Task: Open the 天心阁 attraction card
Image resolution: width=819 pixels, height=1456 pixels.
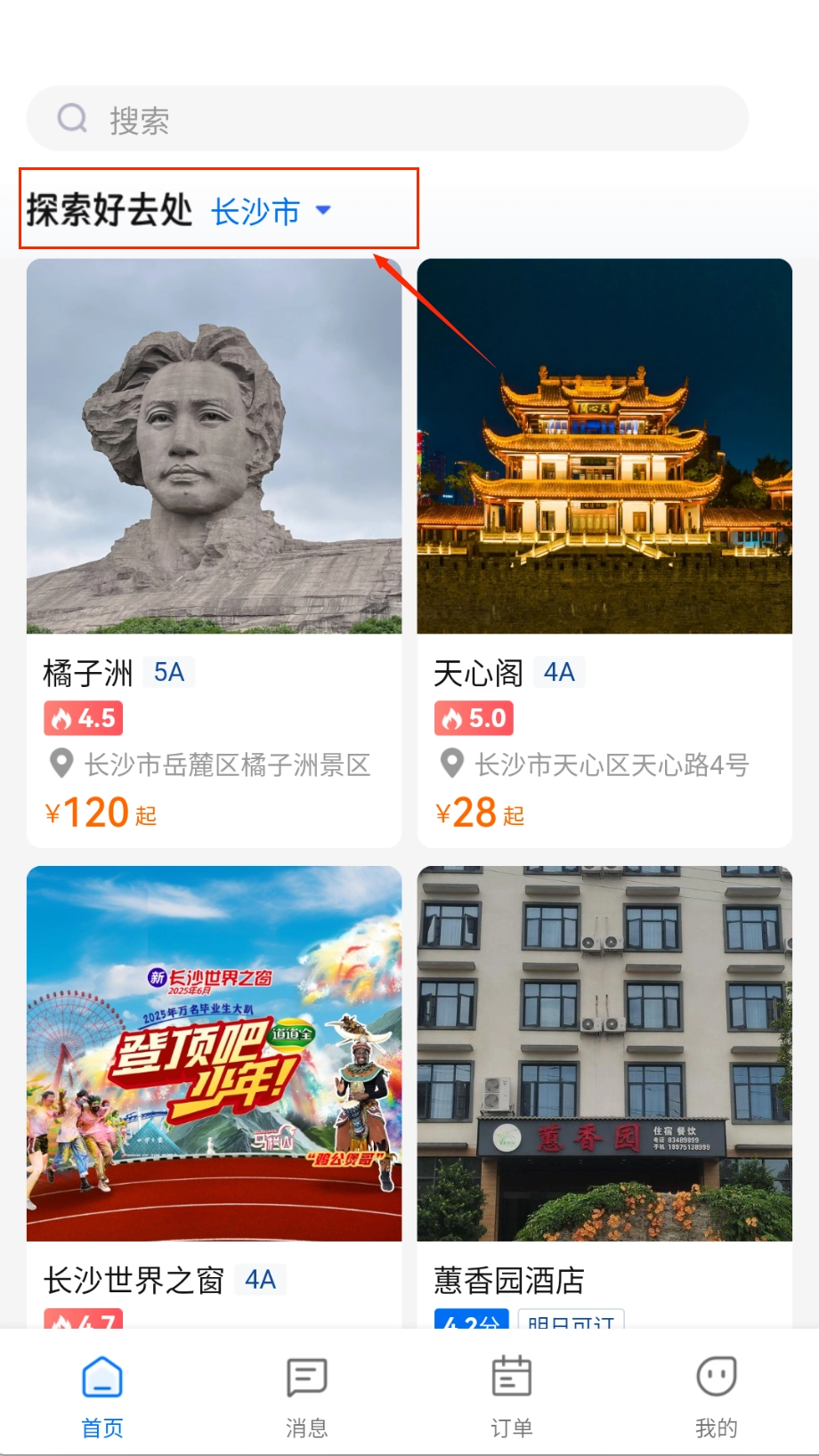Action: click(x=604, y=552)
